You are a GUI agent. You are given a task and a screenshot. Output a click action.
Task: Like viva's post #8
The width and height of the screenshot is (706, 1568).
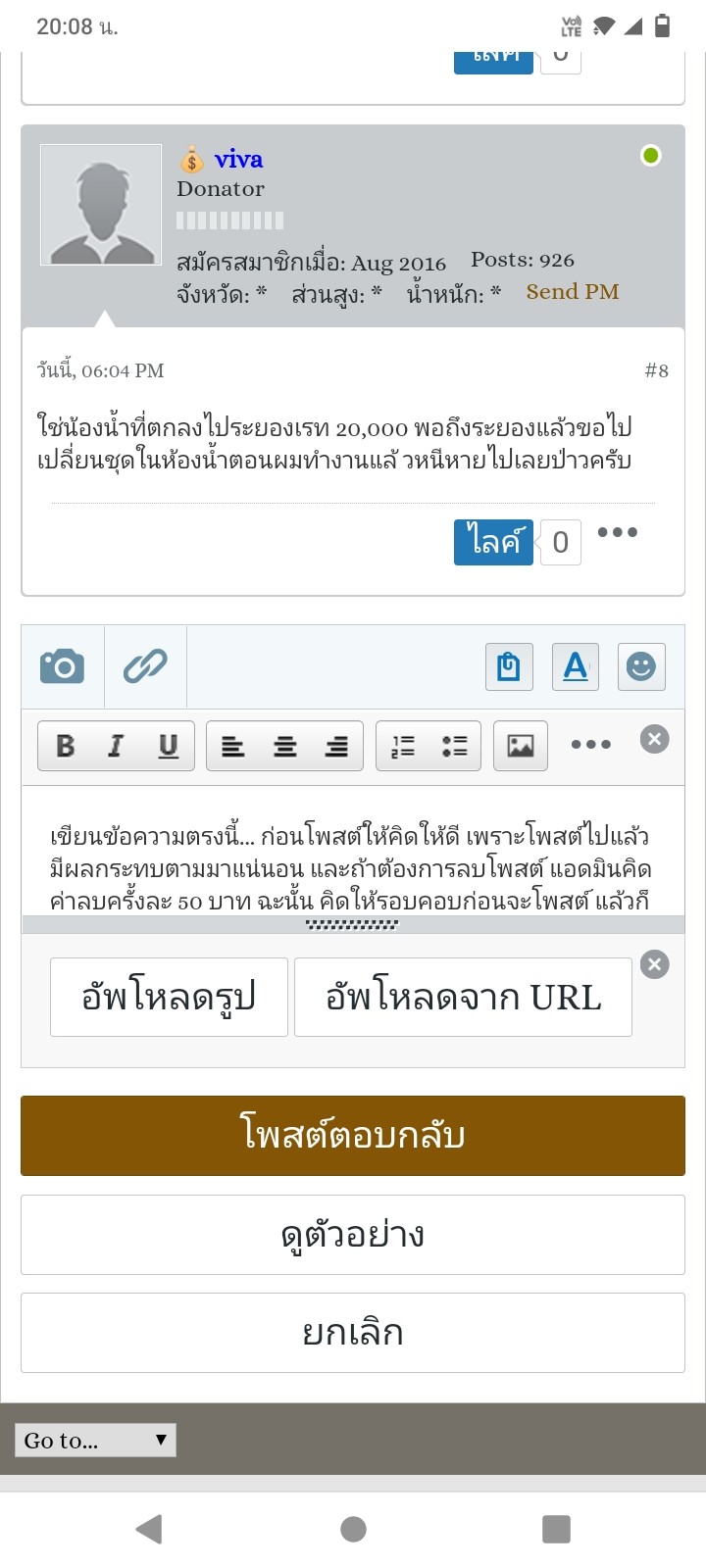(493, 542)
